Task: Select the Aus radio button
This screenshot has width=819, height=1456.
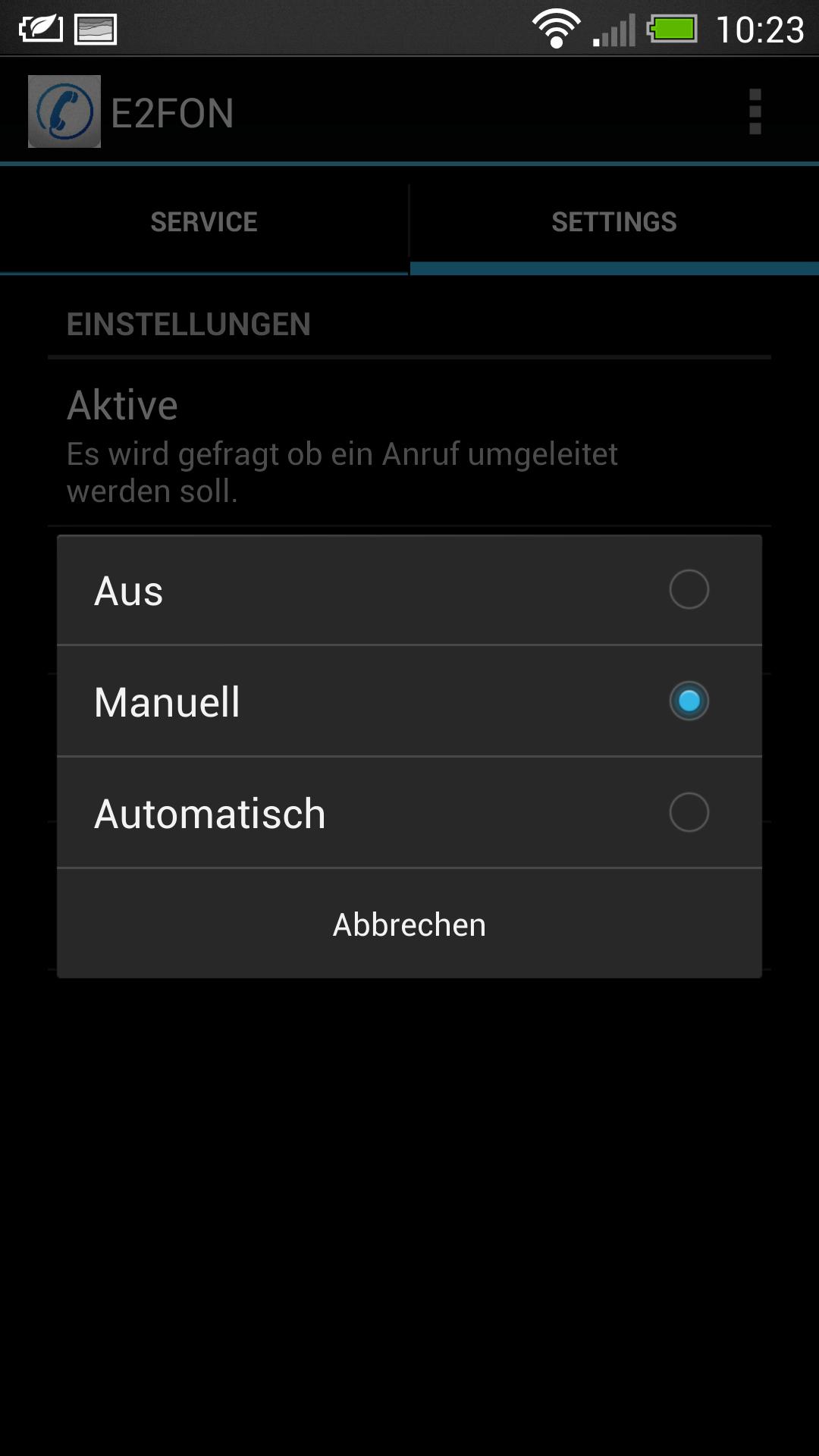Action: pos(687,591)
